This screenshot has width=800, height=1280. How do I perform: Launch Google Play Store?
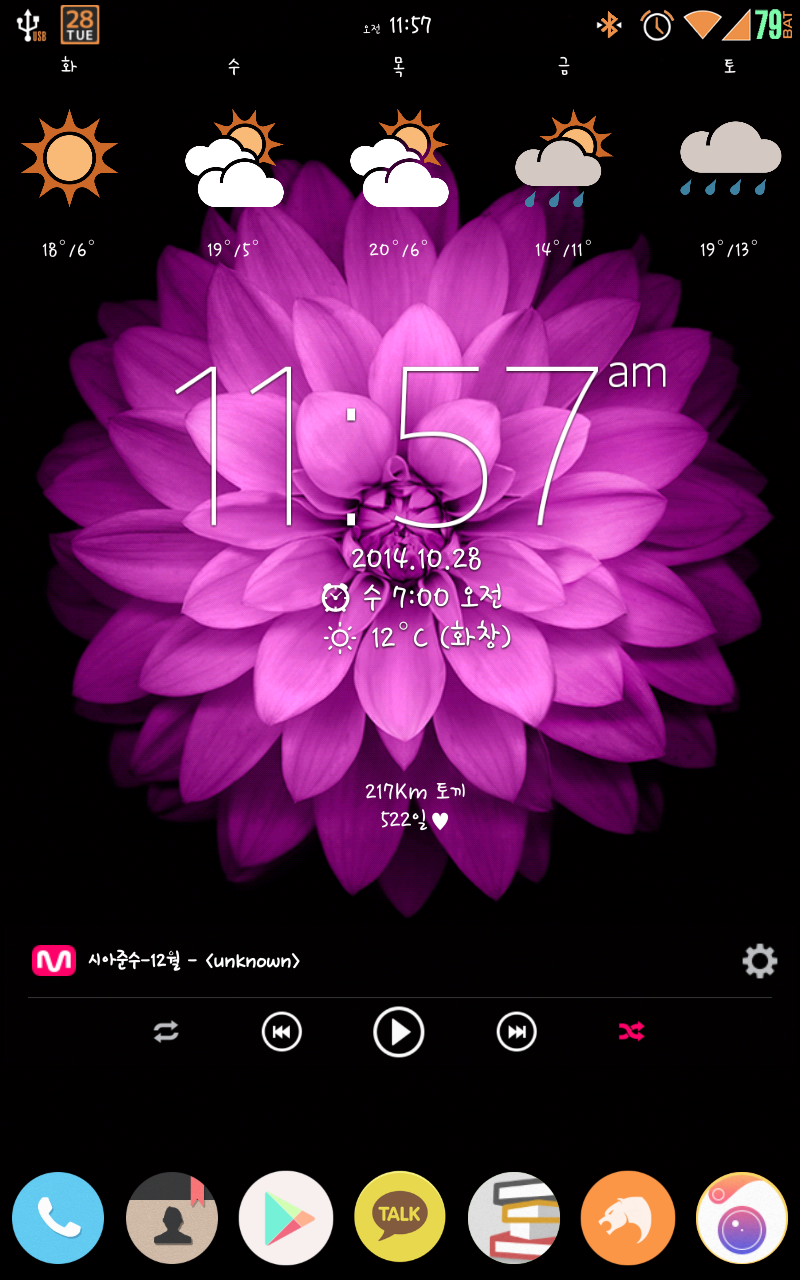(286, 1218)
